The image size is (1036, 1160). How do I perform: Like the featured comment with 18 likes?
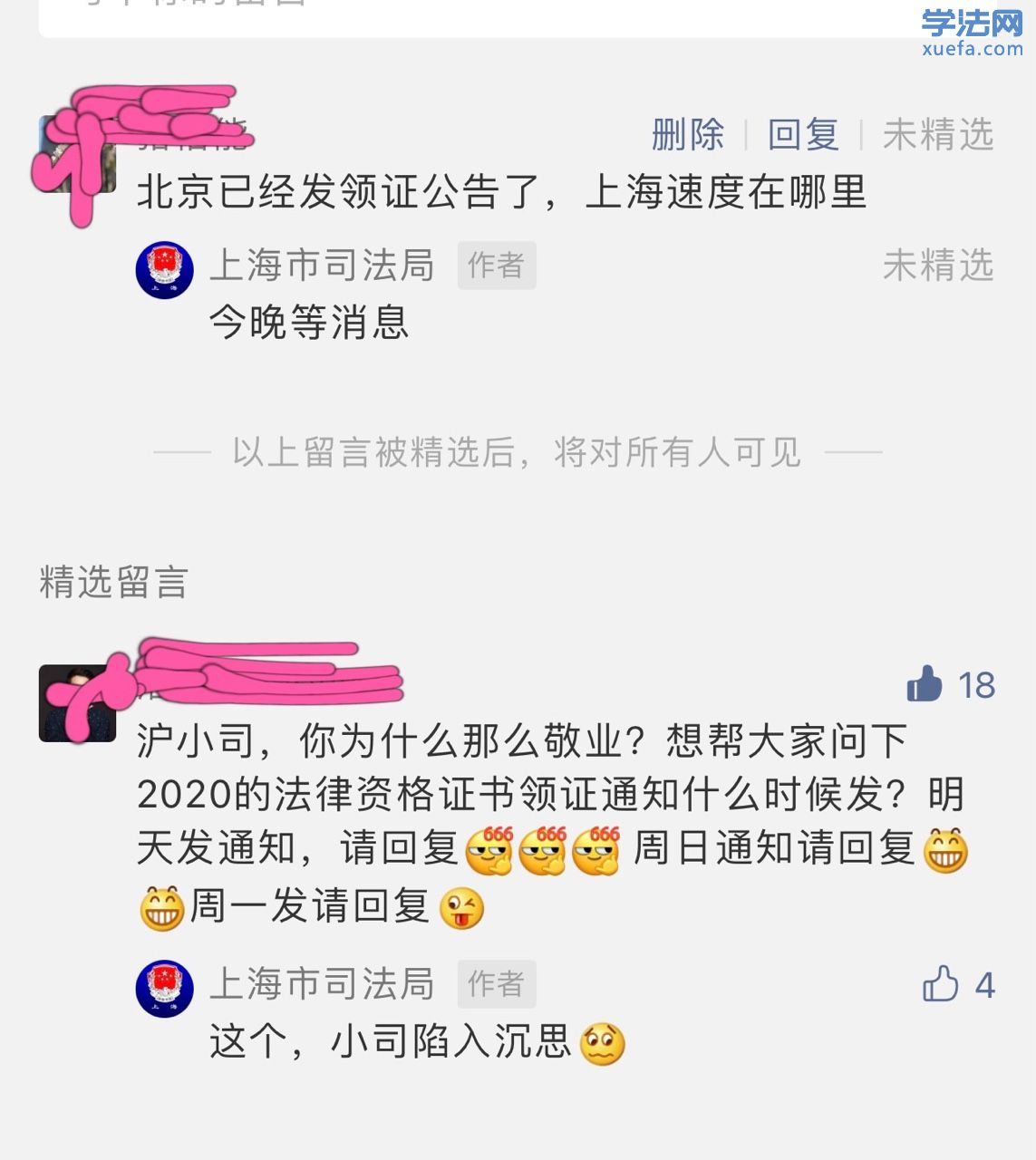click(x=925, y=684)
